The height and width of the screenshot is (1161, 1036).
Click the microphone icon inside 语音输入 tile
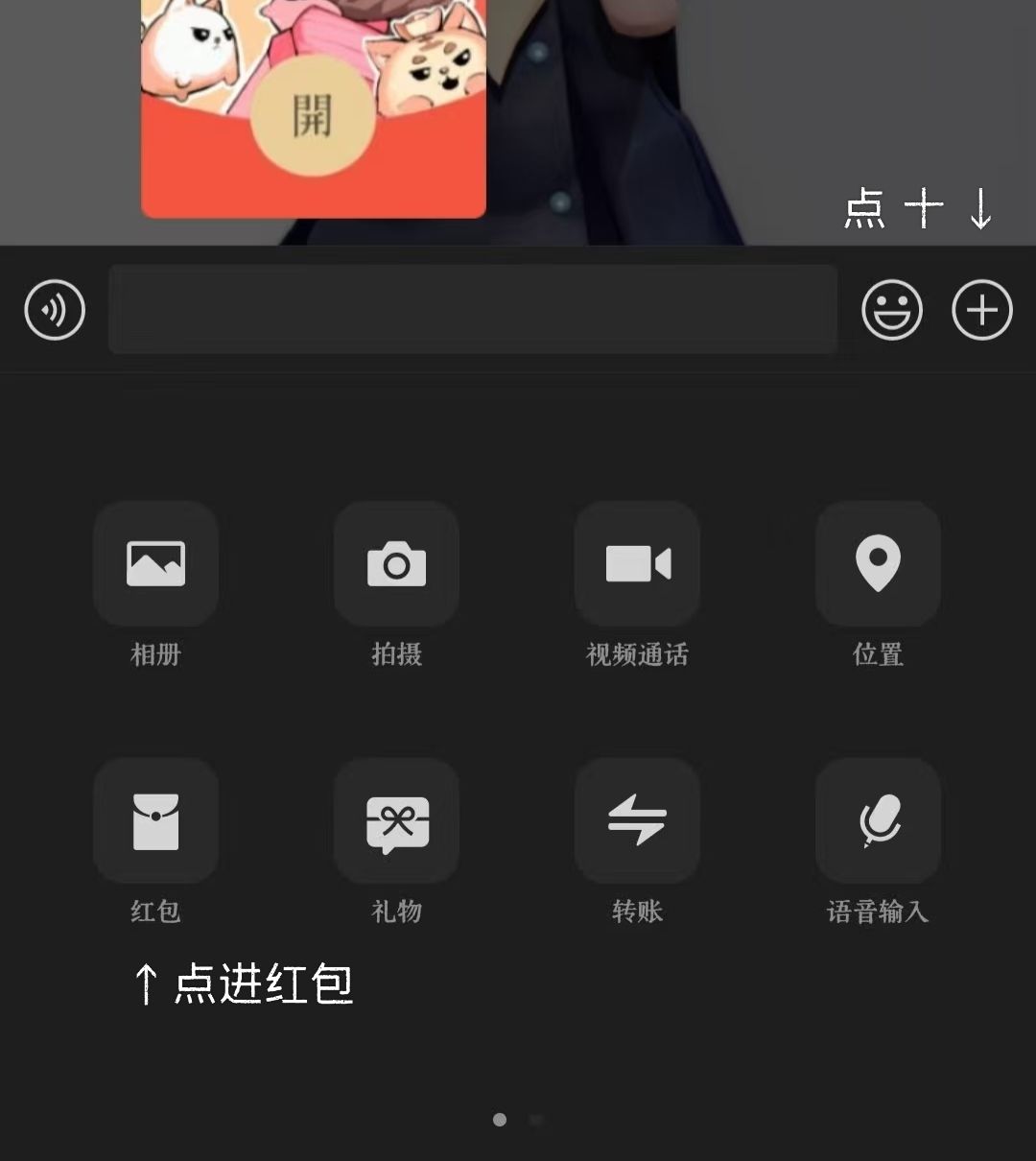point(877,820)
